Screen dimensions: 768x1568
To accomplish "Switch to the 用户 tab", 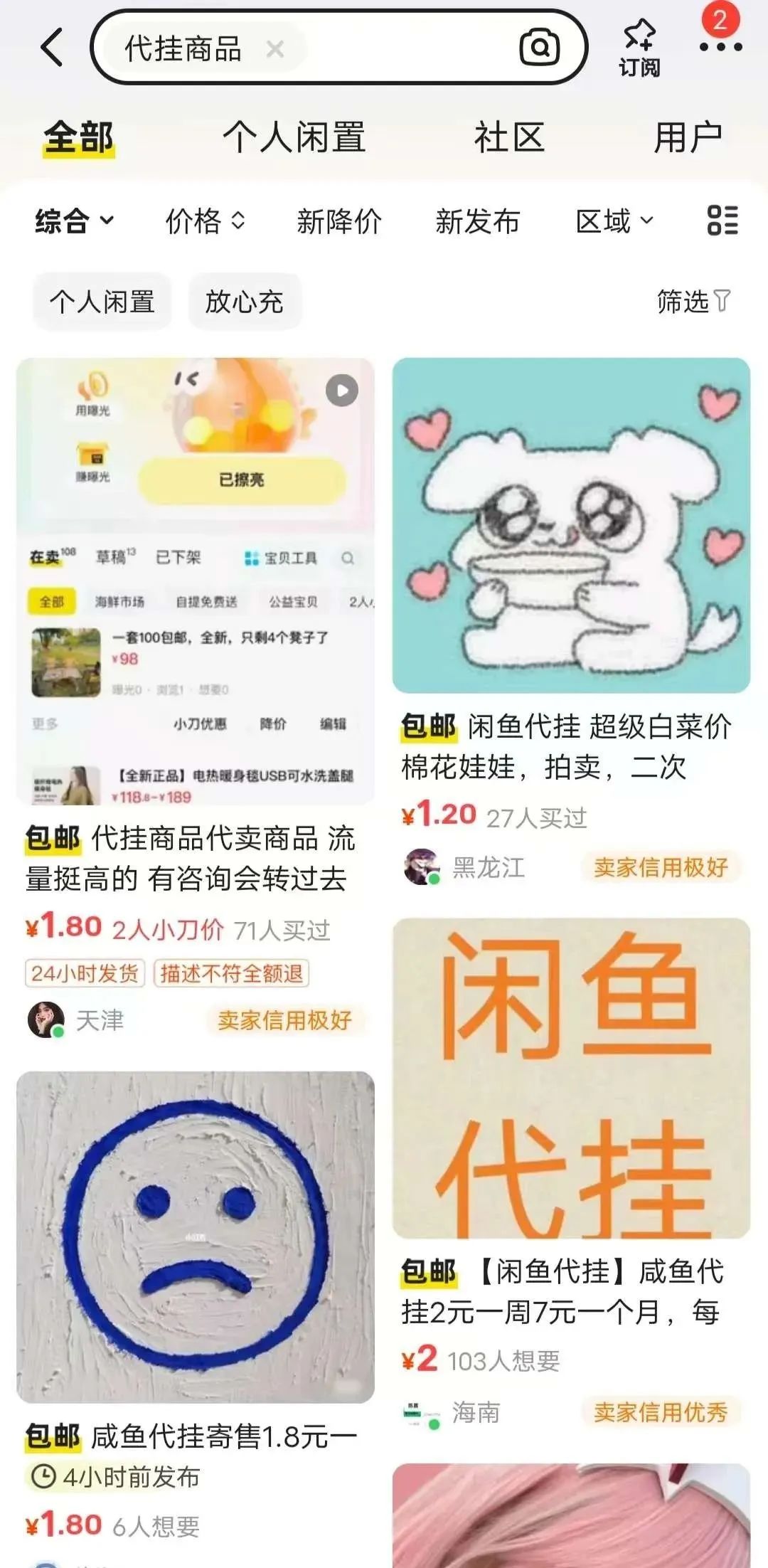I will click(x=688, y=137).
